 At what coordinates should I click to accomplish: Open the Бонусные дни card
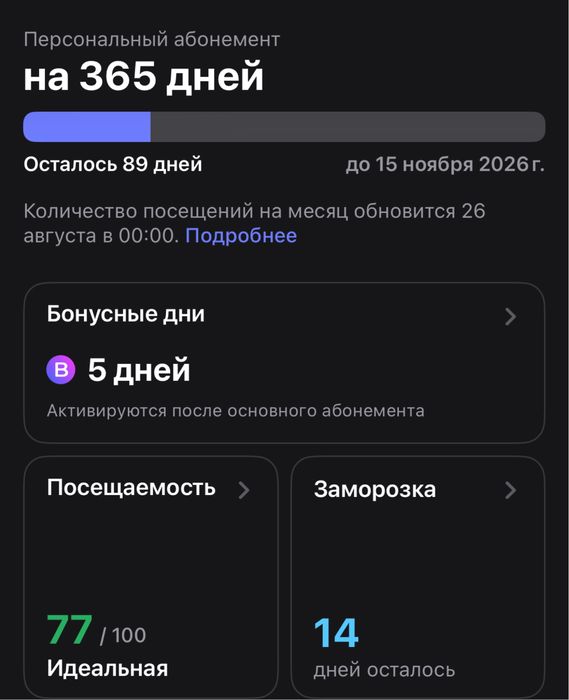pyautogui.click(x=284, y=362)
